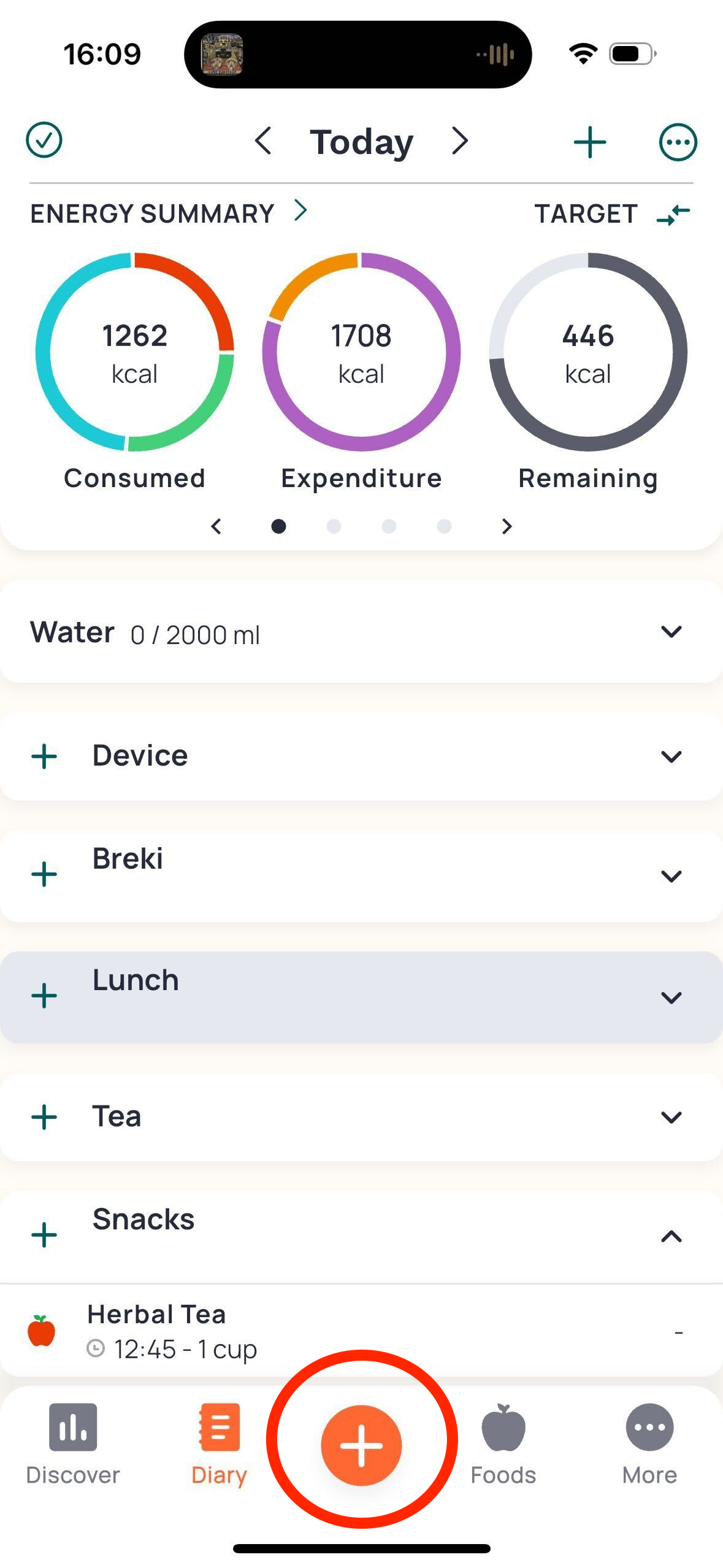723x1568 pixels.
Task: Add food to Lunch
Action: pyautogui.click(x=44, y=996)
